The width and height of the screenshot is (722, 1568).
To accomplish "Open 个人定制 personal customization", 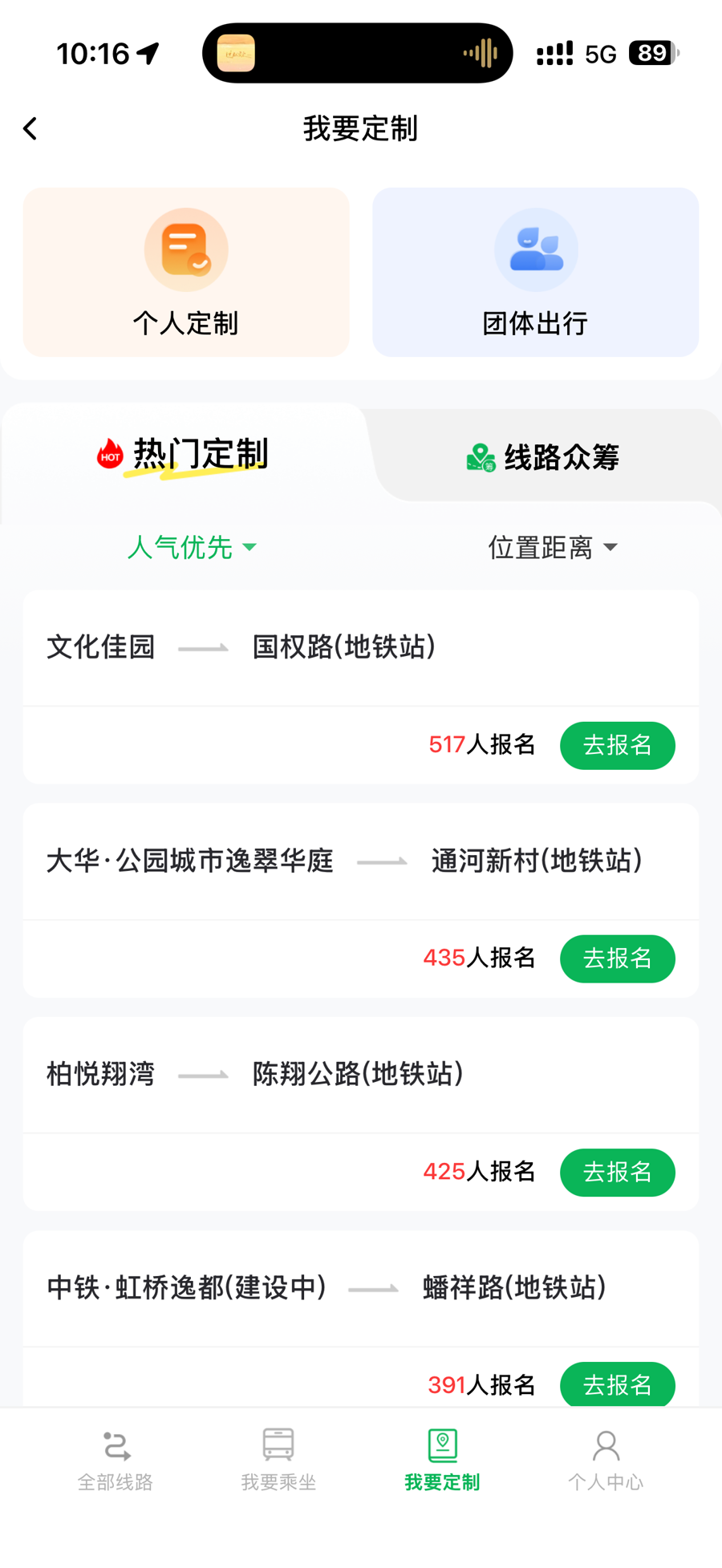I will tap(186, 272).
